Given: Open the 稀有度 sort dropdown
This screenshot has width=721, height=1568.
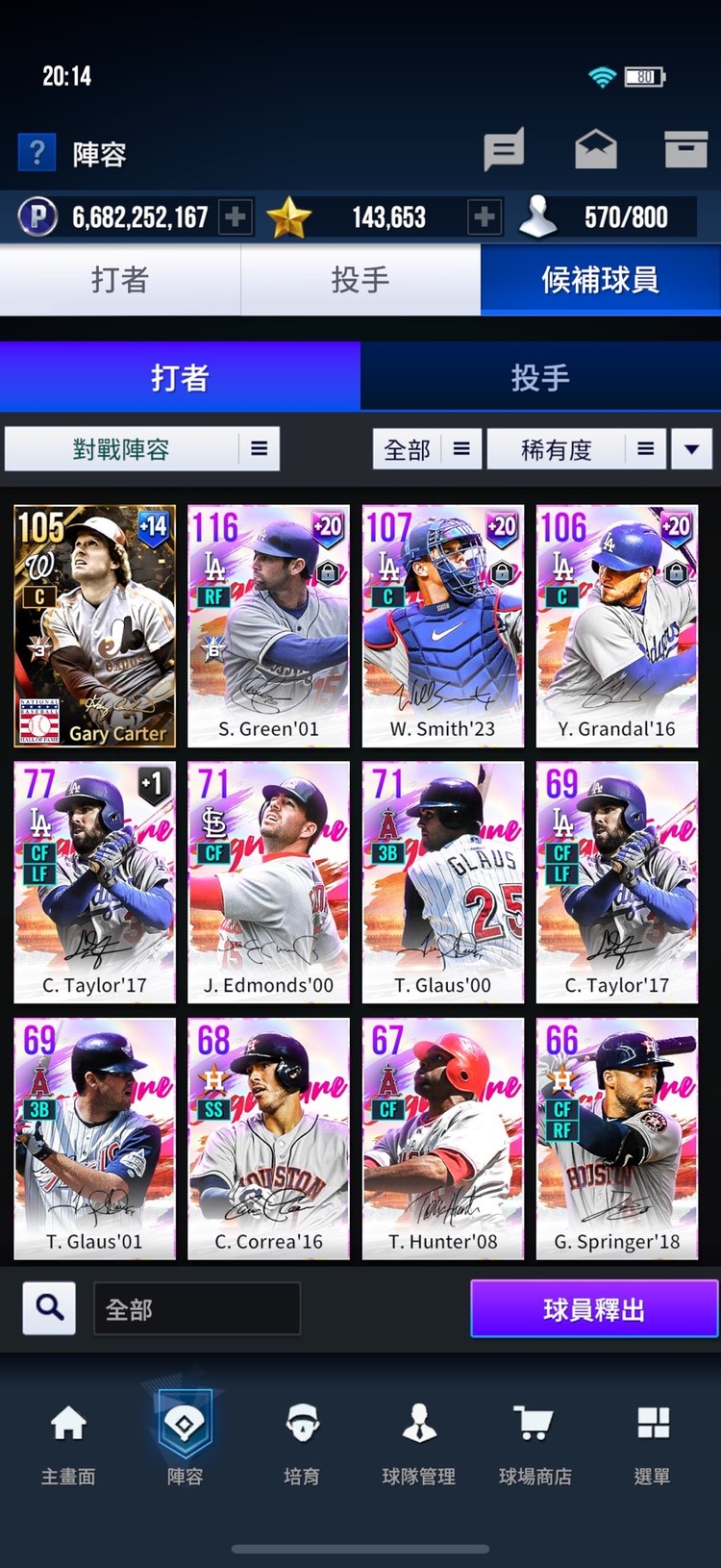Looking at the screenshot, I should tap(575, 449).
